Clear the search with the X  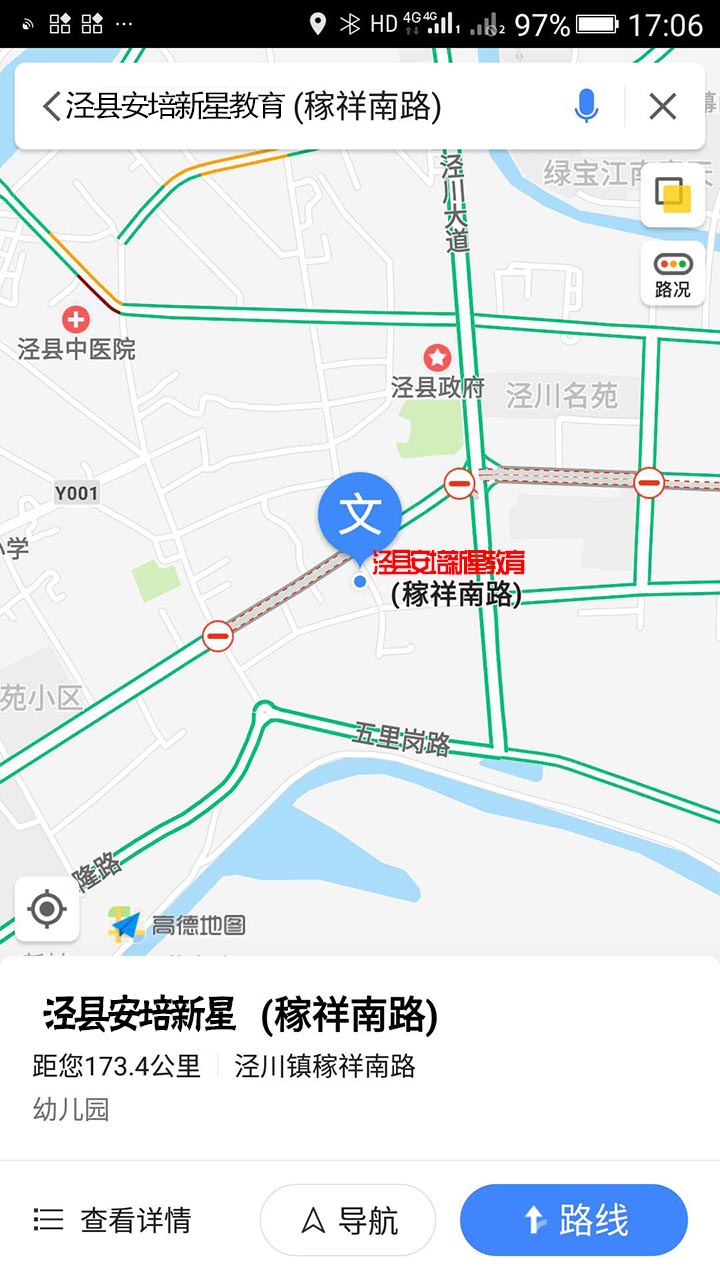(x=663, y=106)
